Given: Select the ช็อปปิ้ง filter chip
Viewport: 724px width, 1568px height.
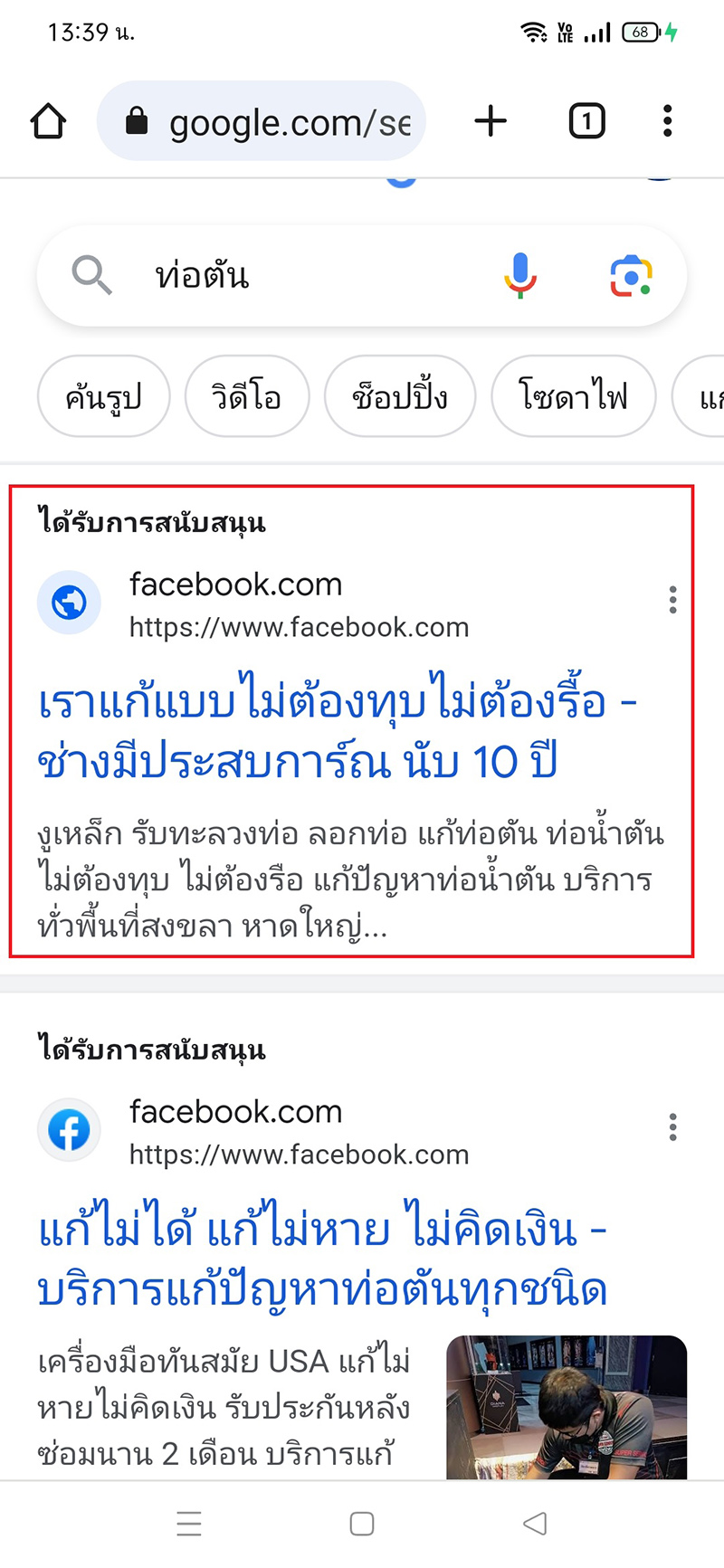Looking at the screenshot, I should click(x=400, y=396).
